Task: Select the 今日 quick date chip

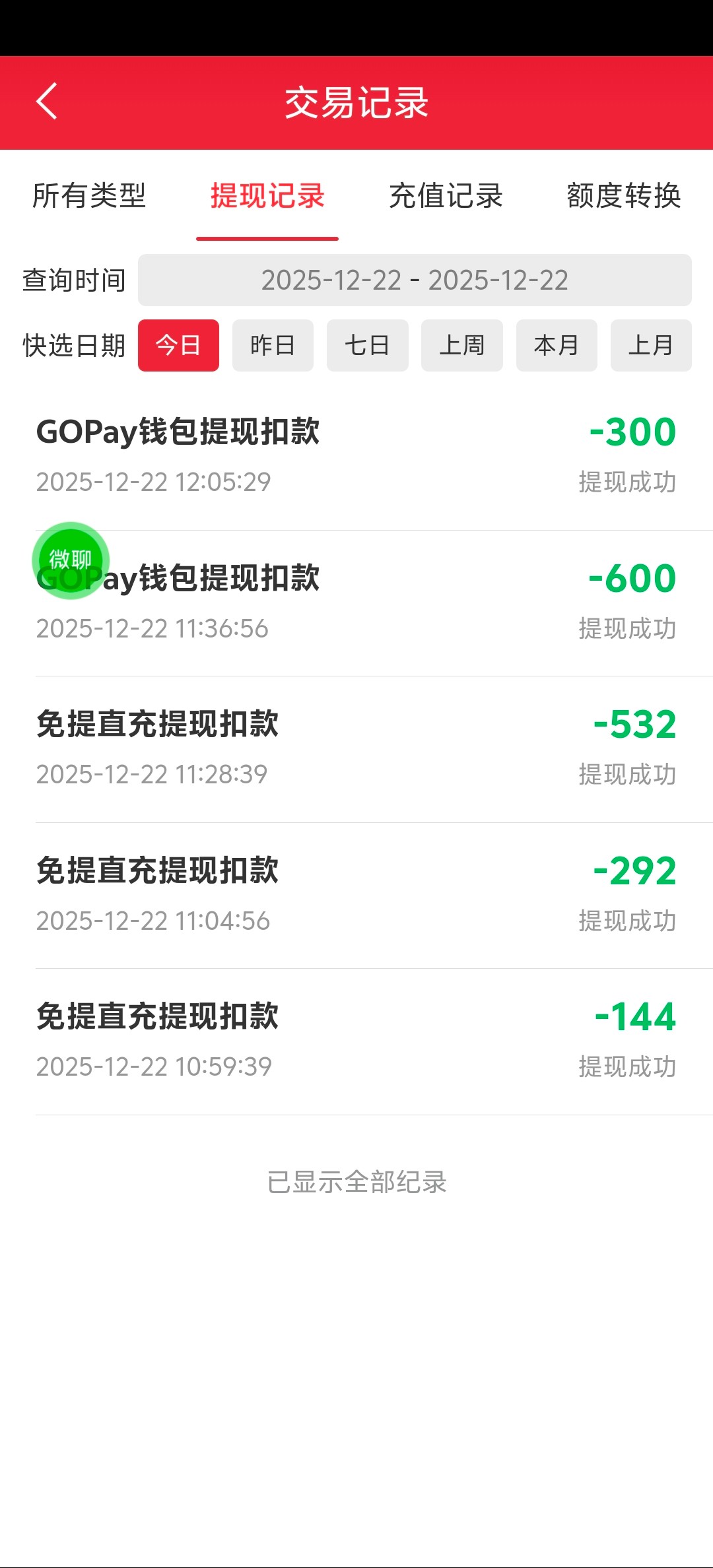Action: (178, 346)
